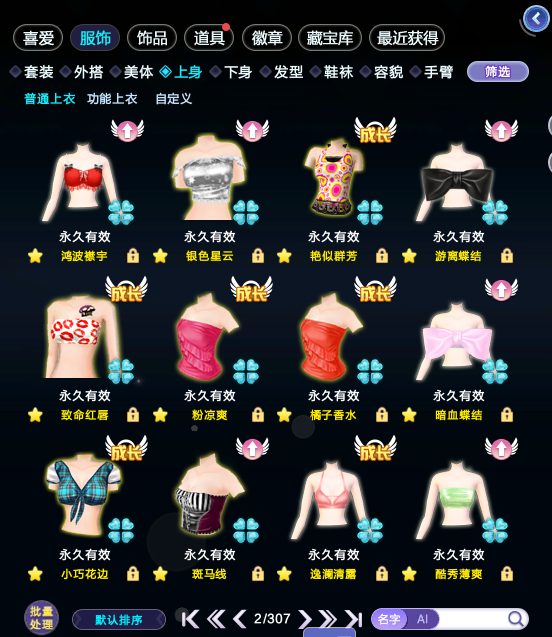The width and height of the screenshot is (552, 637).
Task: Select the 喜爱 tab
Action: click(38, 38)
